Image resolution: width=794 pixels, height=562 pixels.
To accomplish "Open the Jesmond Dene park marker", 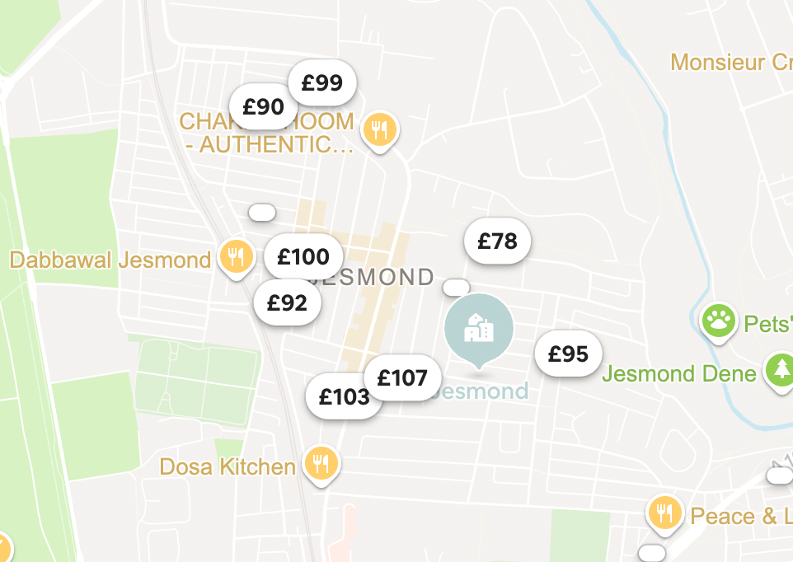I will 779,370.
